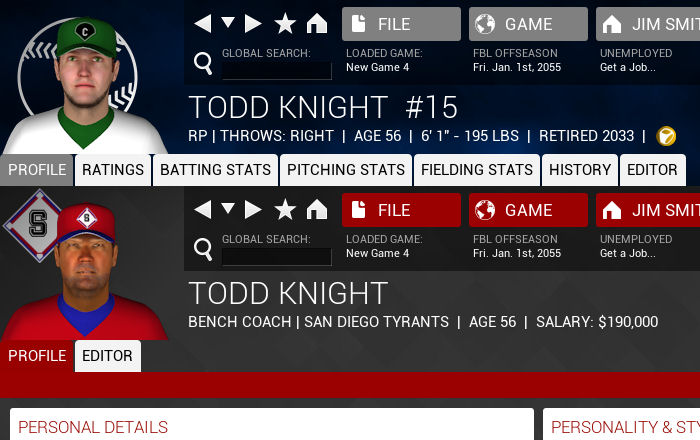The image size is (700, 440).
Task: View the Pitching Stats tab
Action: pyautogui.click(x=346, y=170)
